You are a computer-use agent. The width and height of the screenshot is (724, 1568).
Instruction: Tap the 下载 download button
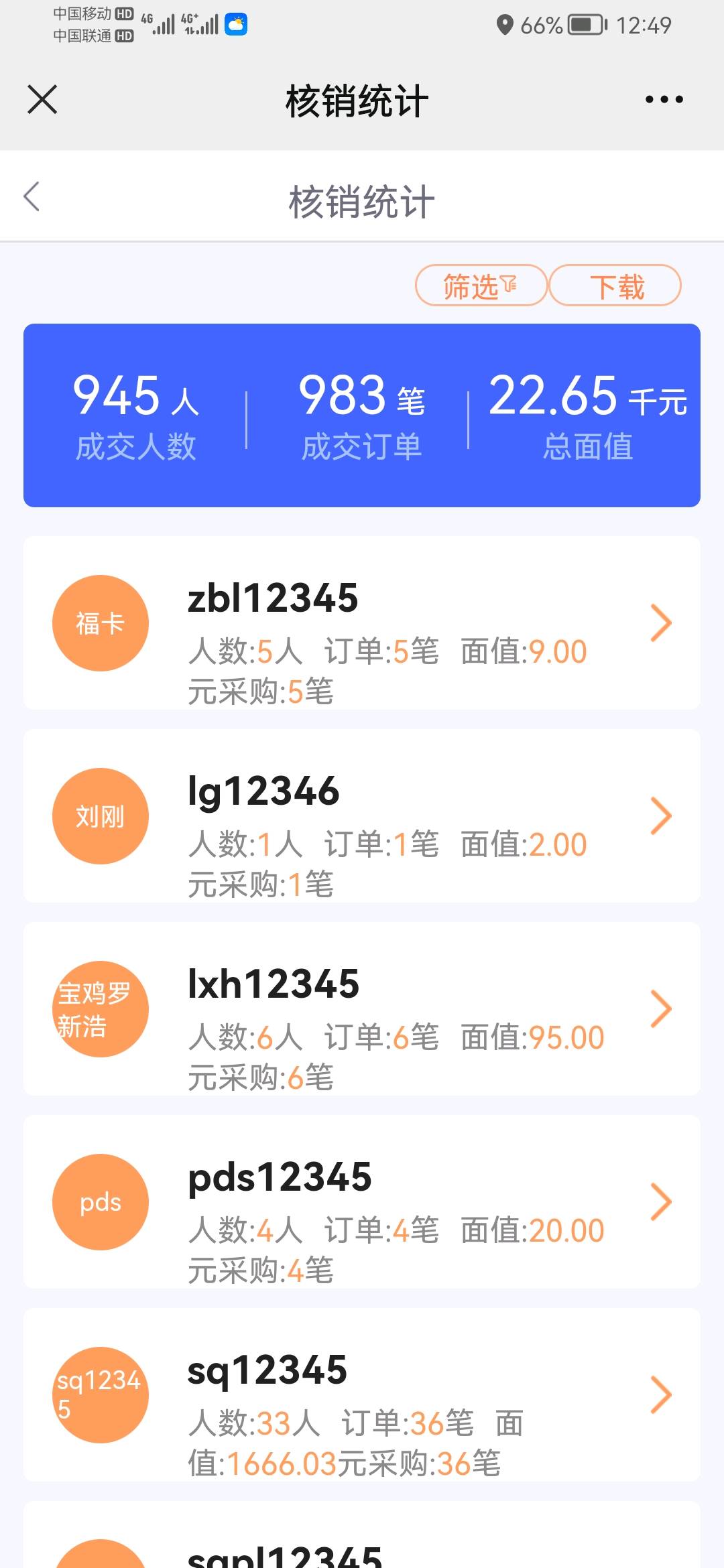[615, 286]
